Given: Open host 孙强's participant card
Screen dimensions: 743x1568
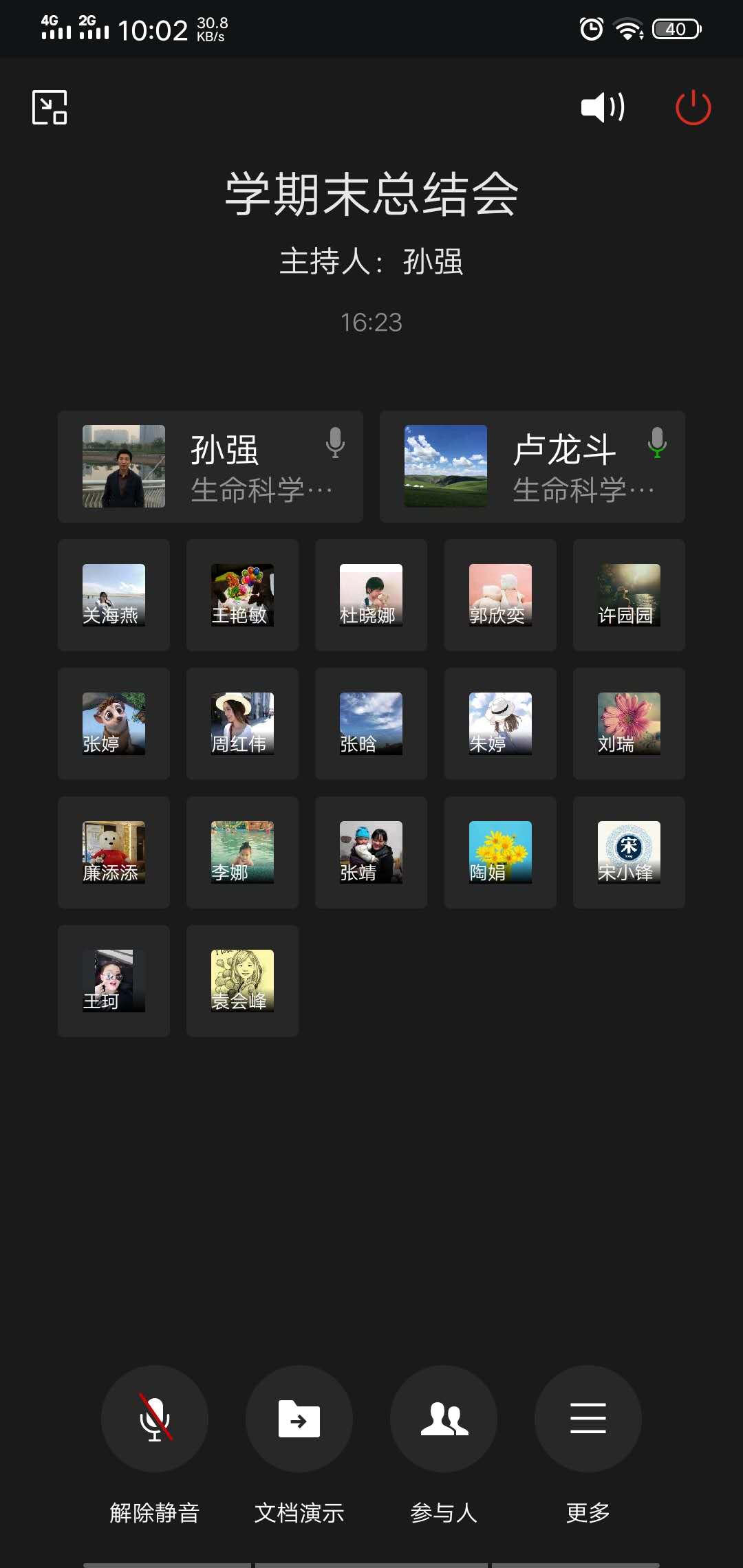Looking at the screenshot, I should (x=210, y=466).
